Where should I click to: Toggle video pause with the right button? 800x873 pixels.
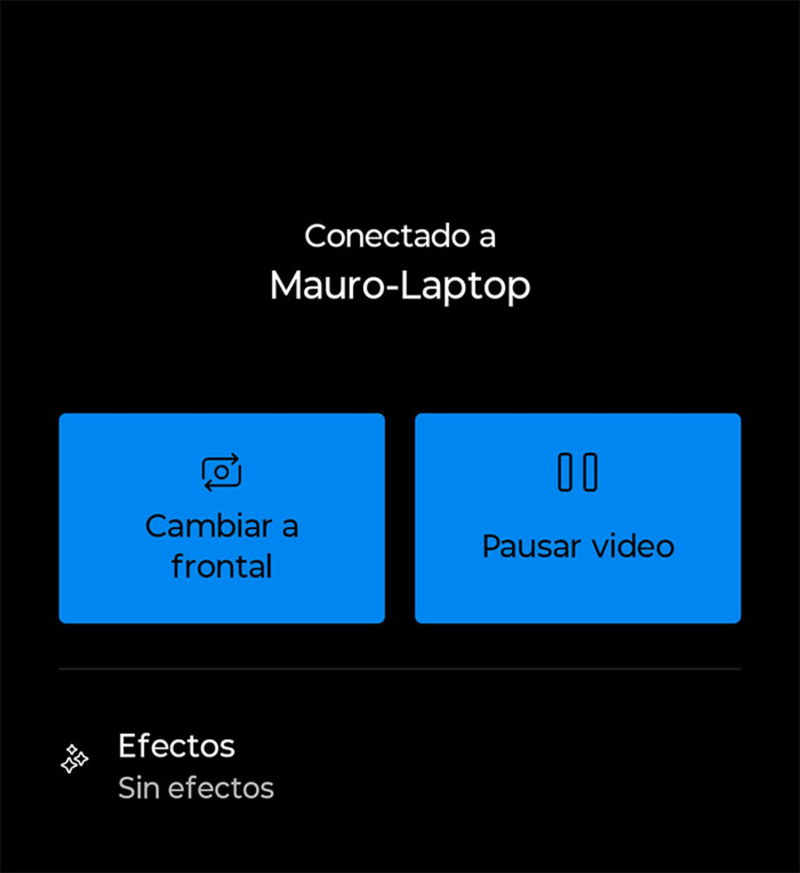coord(578,517)
